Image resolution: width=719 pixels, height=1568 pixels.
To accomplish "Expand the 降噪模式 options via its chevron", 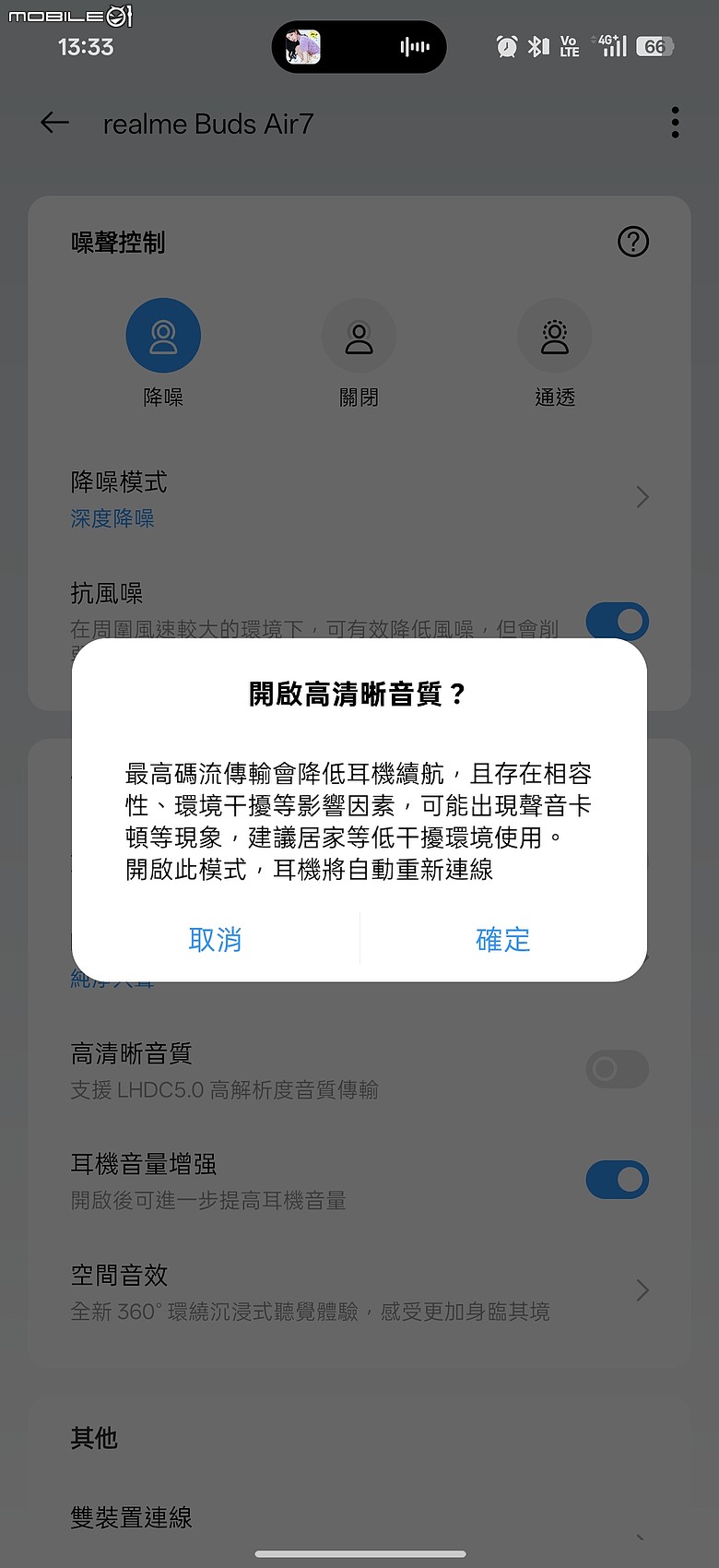I will coord(642,497).
